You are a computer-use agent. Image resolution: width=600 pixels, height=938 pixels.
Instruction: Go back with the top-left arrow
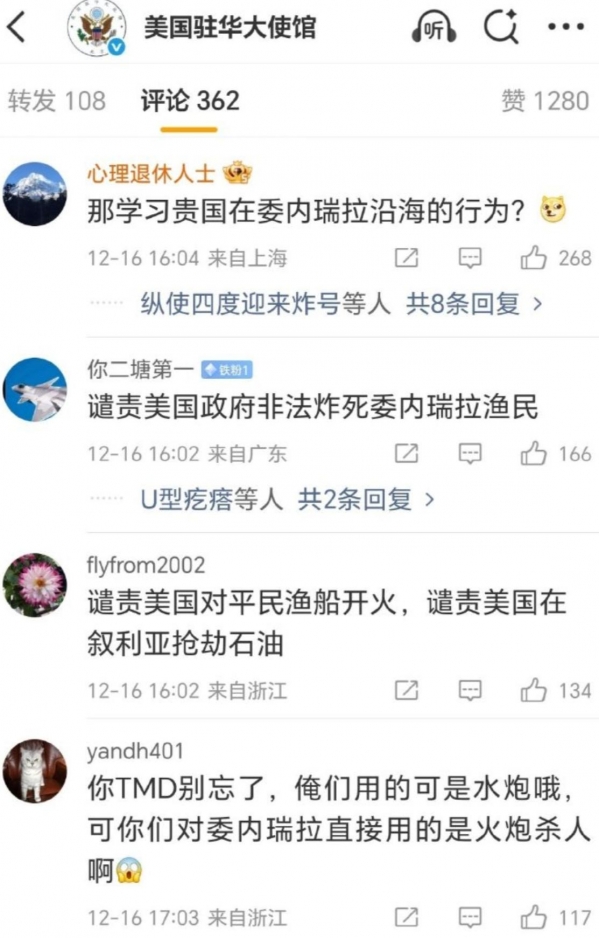coord(17,28)
